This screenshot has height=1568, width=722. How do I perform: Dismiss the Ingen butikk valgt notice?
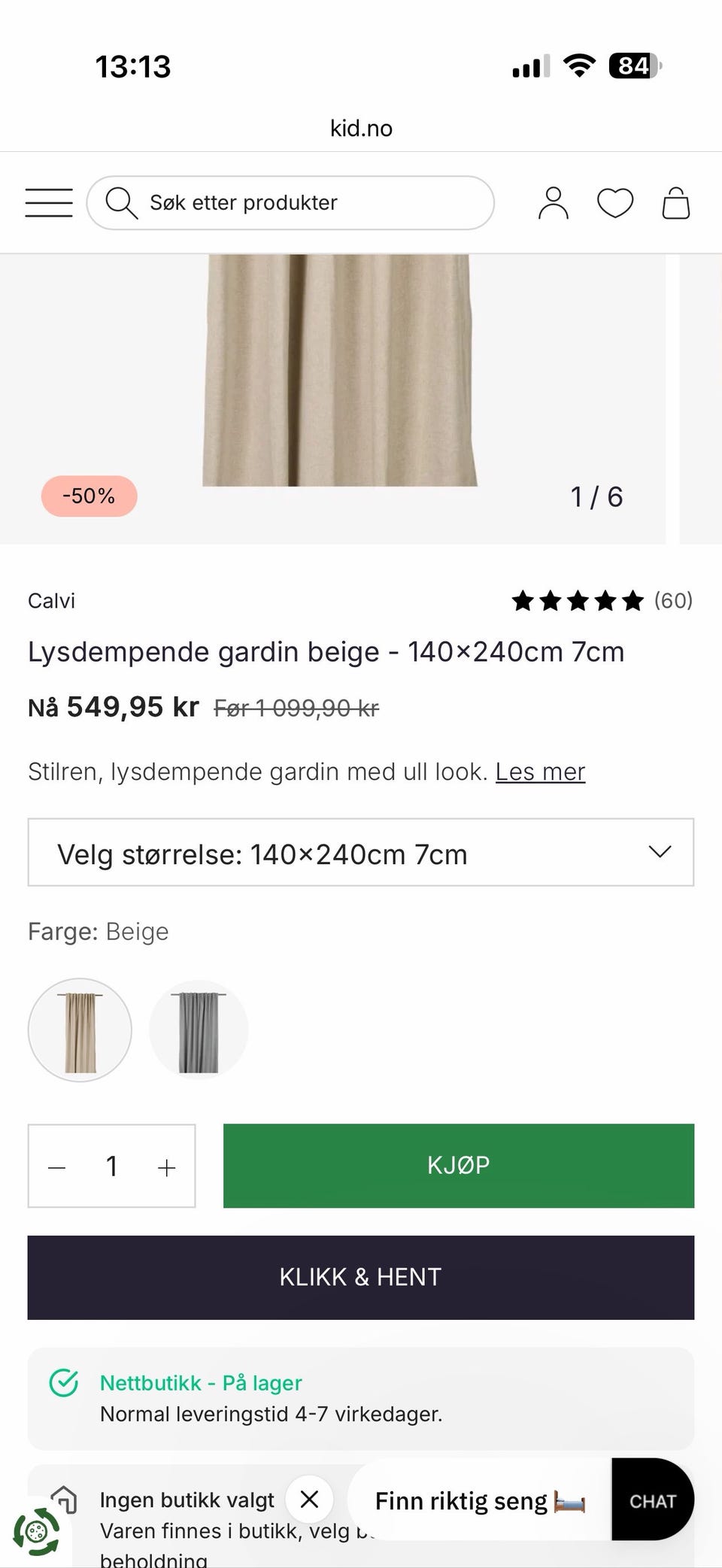pos(309,1500)
